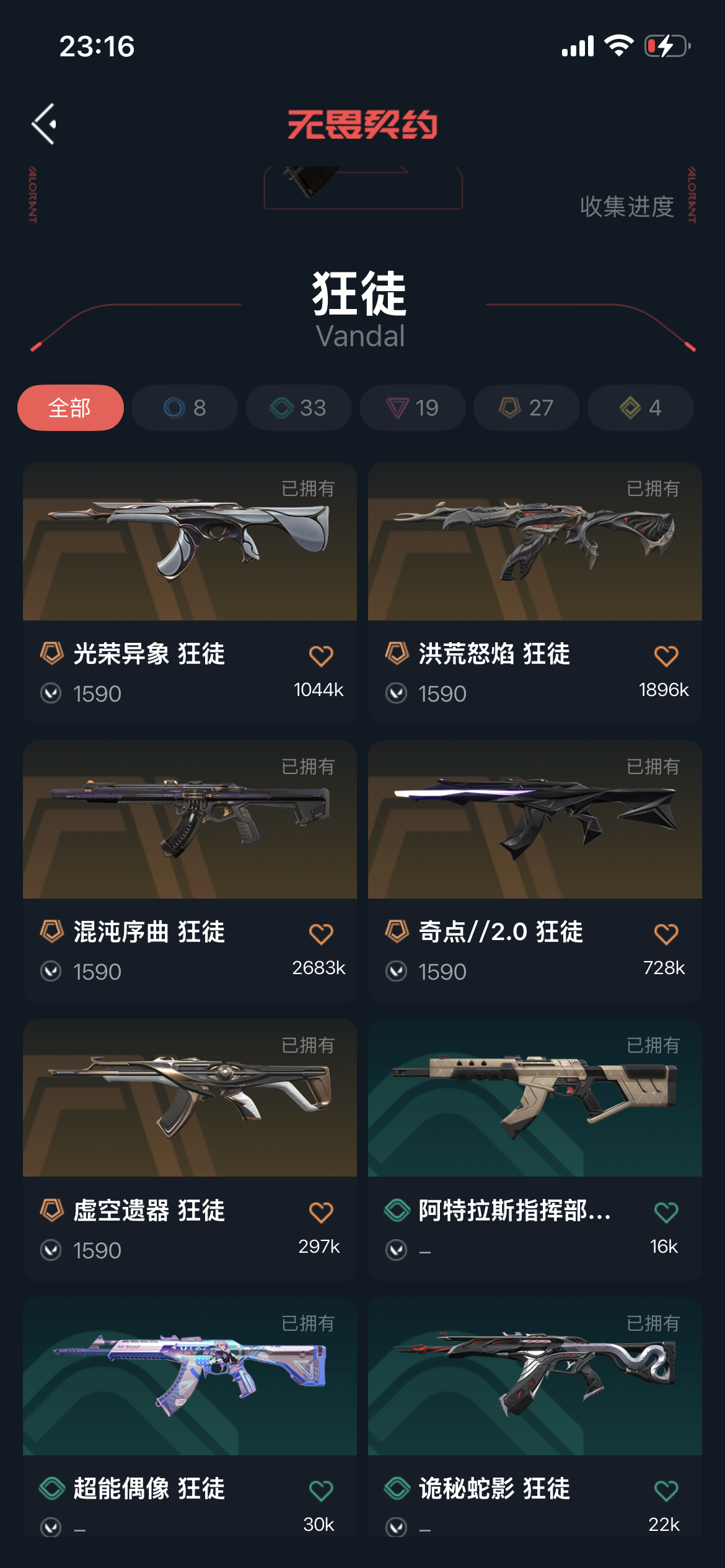The width and height of the screenshot is (725, 1568).
Task: Open the 洪荒怒焰 狂徒 skin card
Action: [535, 593]
